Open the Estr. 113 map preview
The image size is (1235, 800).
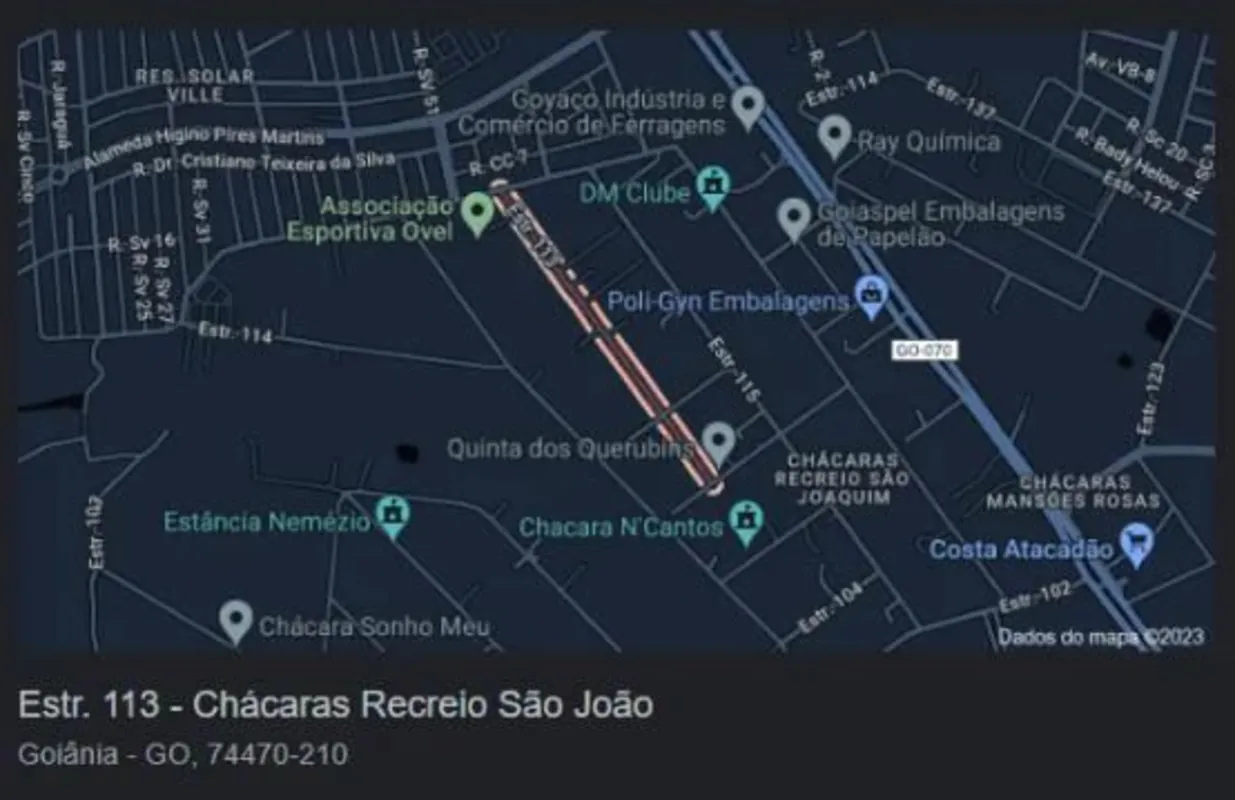click(616, 340)
